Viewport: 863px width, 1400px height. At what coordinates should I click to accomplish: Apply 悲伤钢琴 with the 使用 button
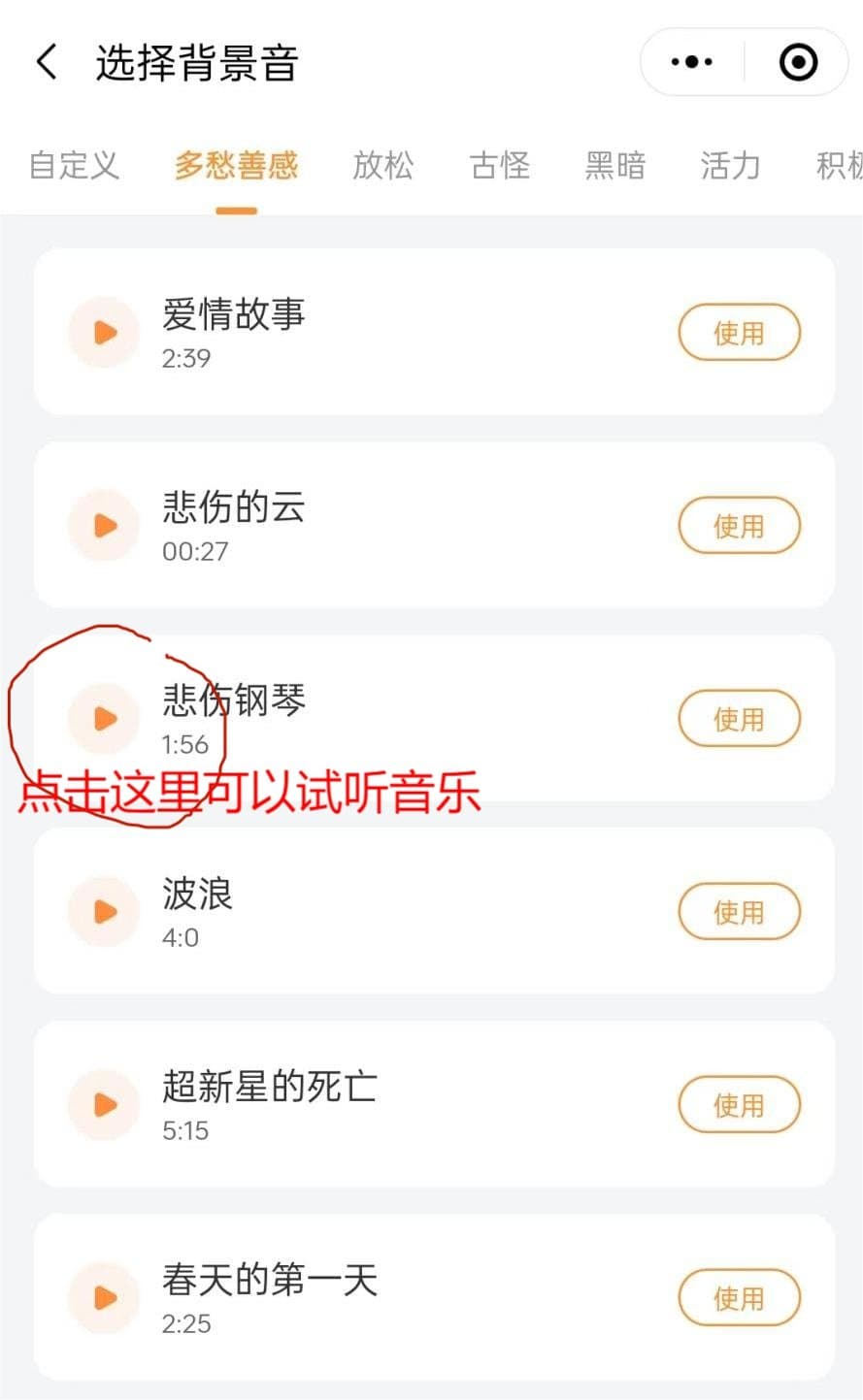[x=739, y=718]
